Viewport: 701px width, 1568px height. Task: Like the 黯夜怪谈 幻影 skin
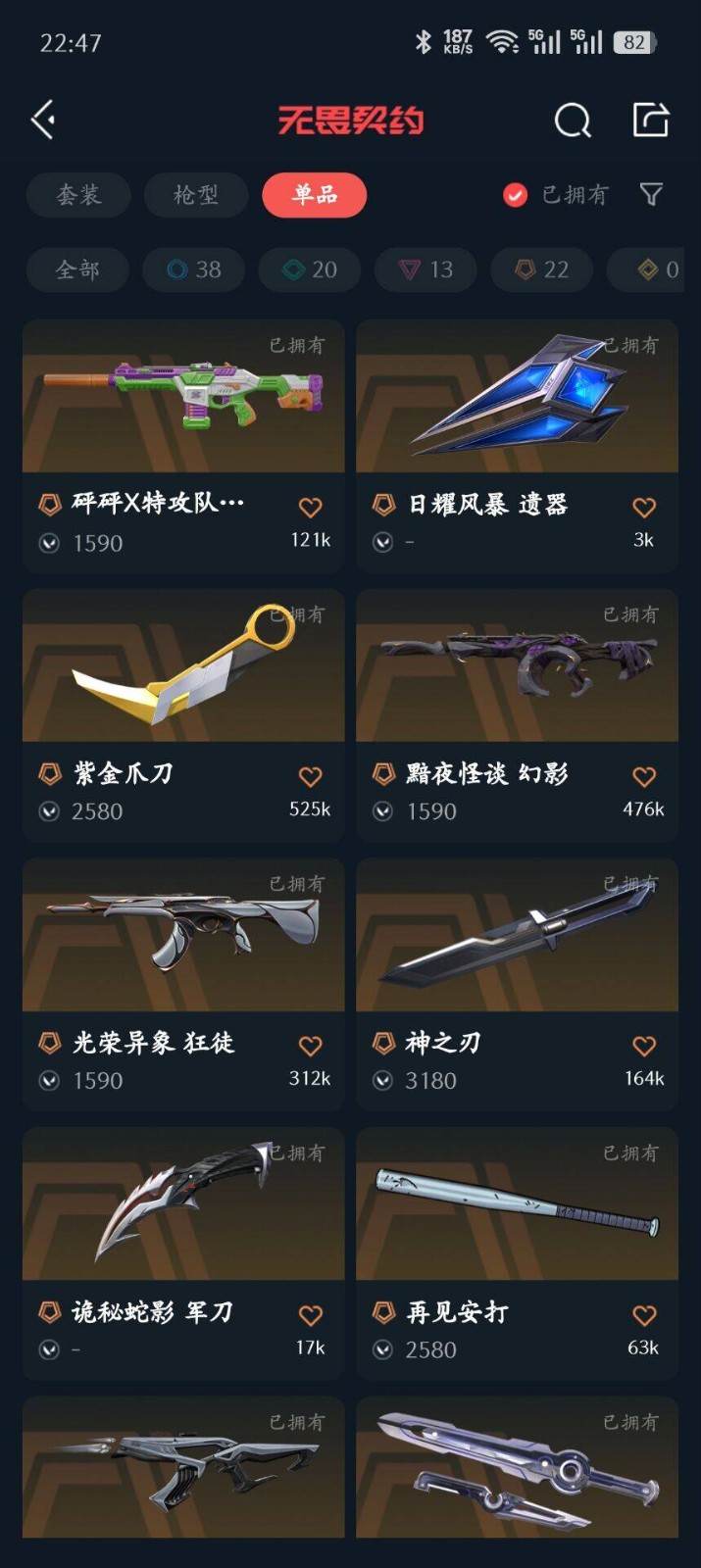644,777
